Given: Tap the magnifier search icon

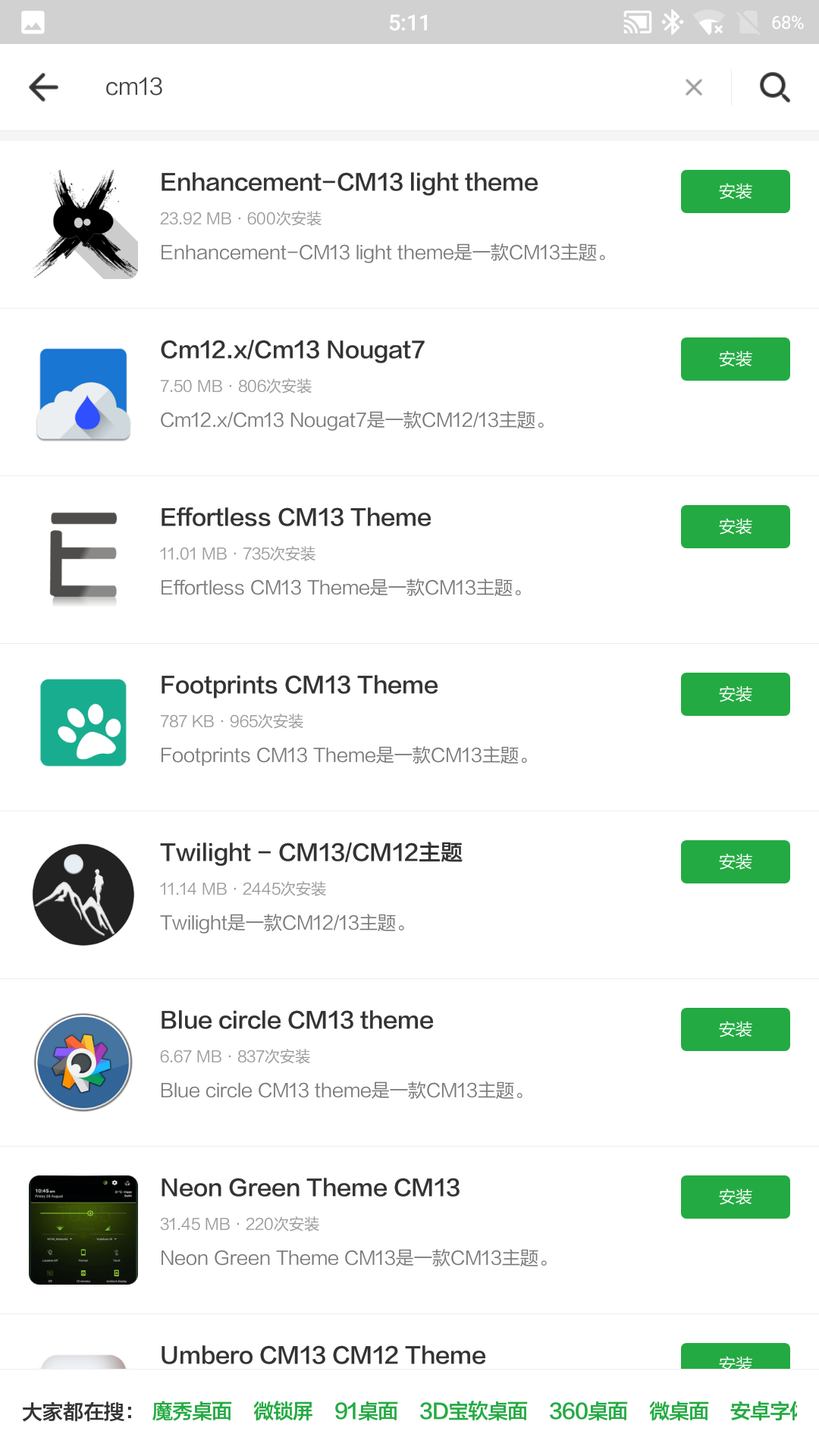Looking at the screenshot, I should 775,87.
